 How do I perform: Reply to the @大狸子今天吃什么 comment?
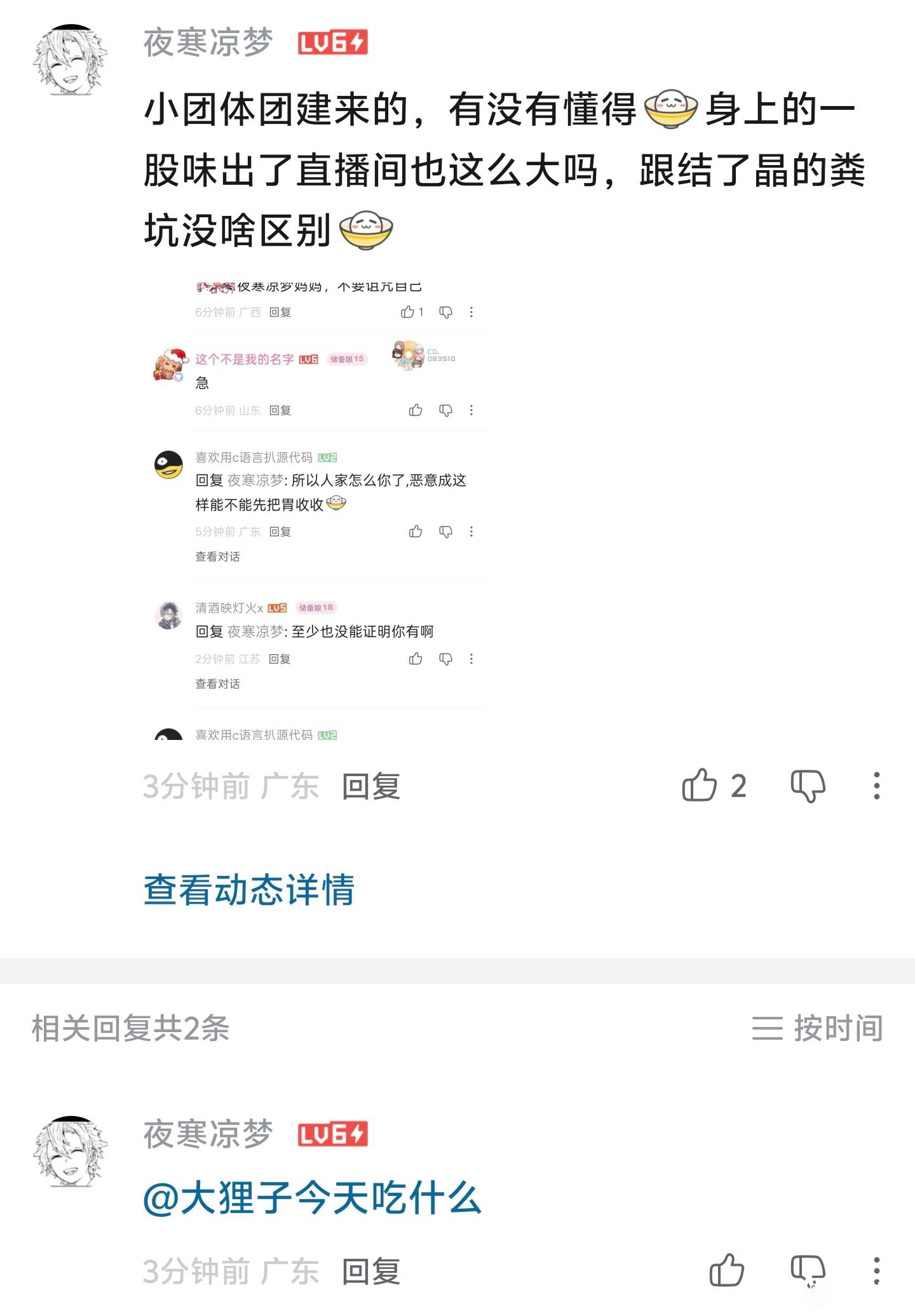point(370,1272)
